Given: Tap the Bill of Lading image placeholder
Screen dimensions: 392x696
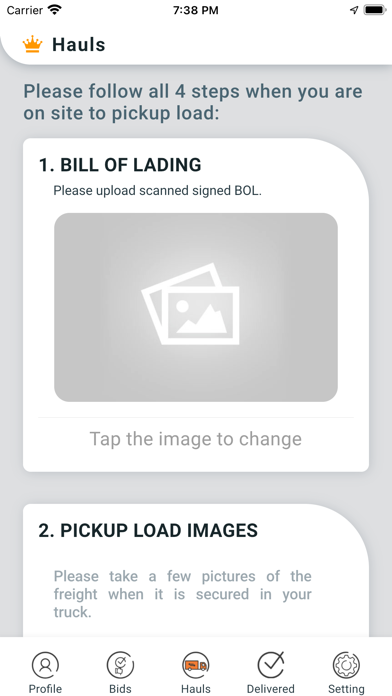Looking at the screenshot, I should 196,307.
